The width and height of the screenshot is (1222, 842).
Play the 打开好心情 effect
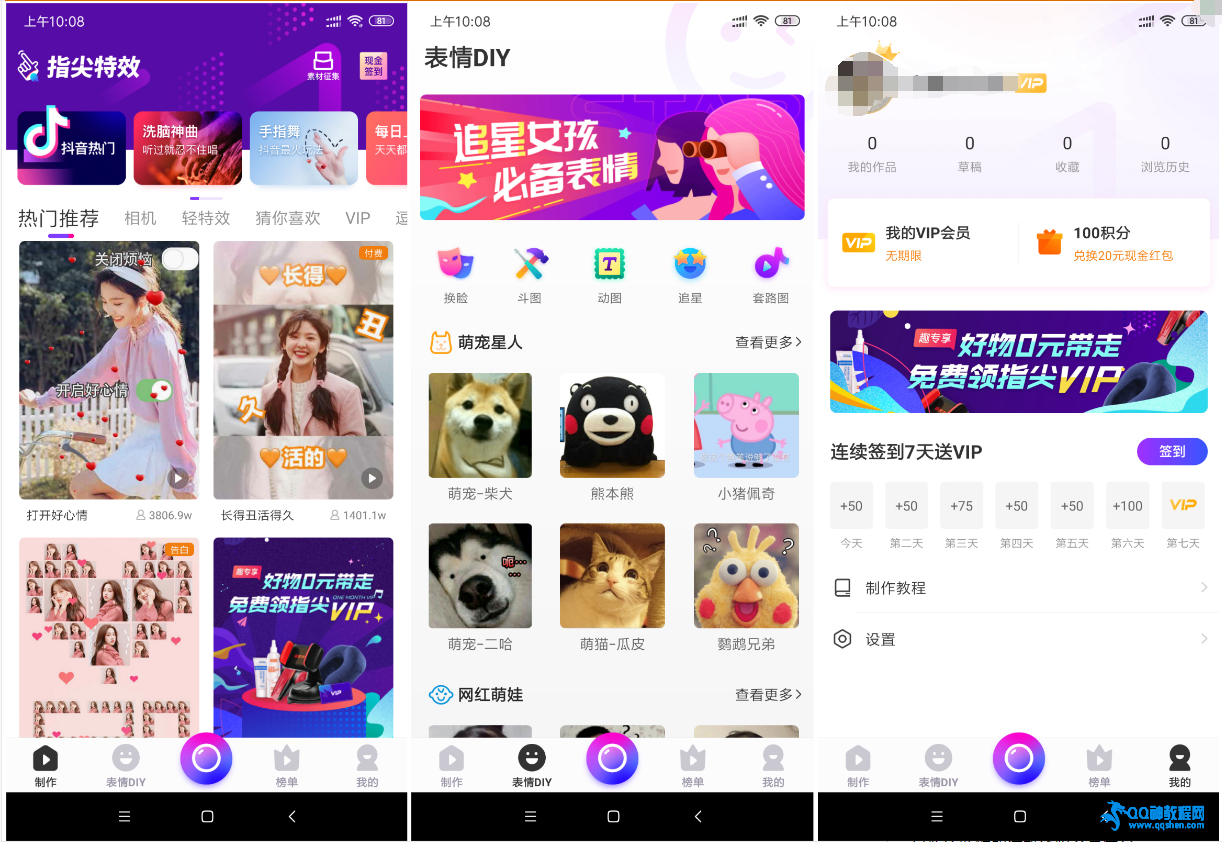point(109,370)
